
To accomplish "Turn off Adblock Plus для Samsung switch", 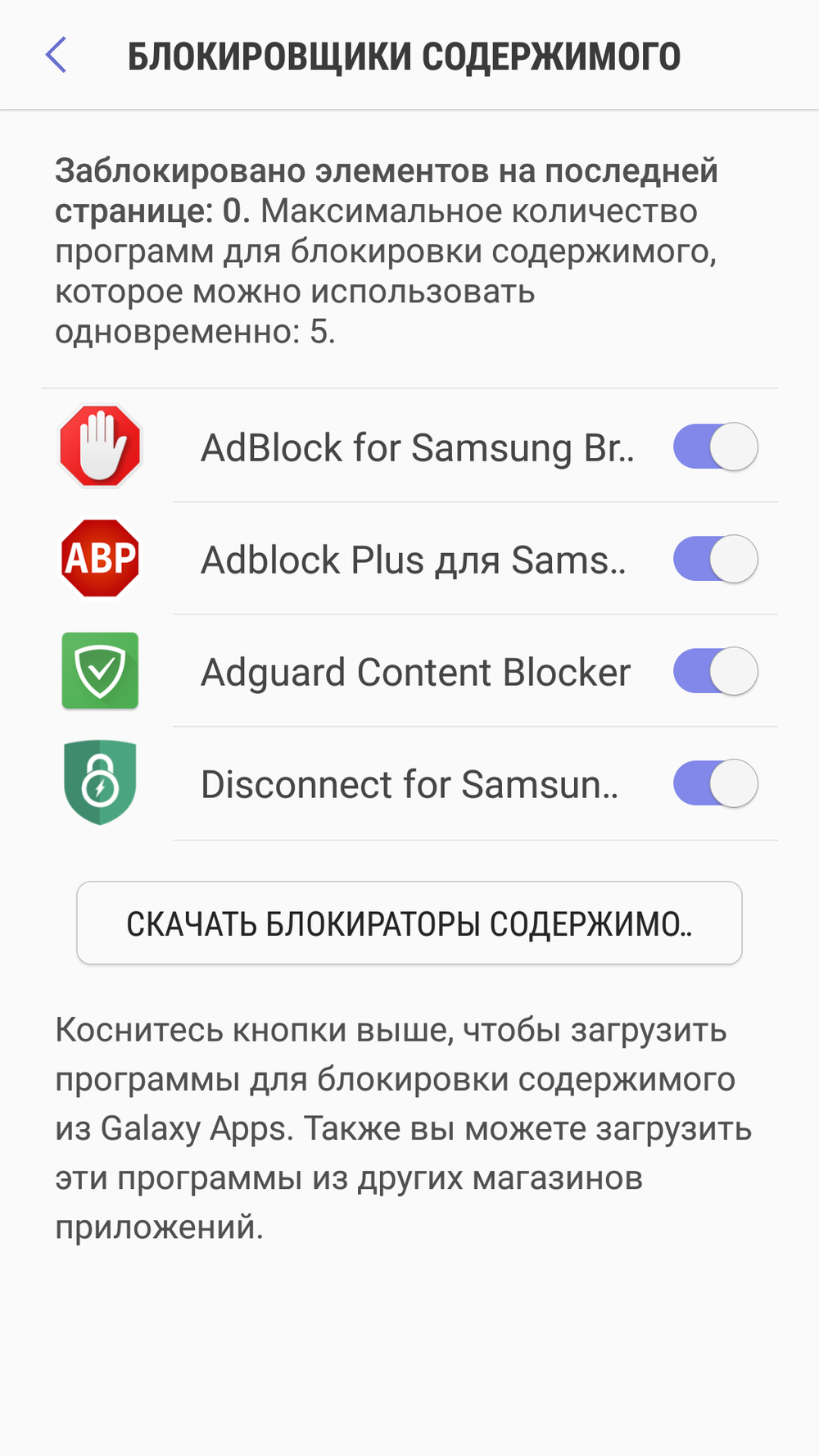I will (x=715, y=559).
